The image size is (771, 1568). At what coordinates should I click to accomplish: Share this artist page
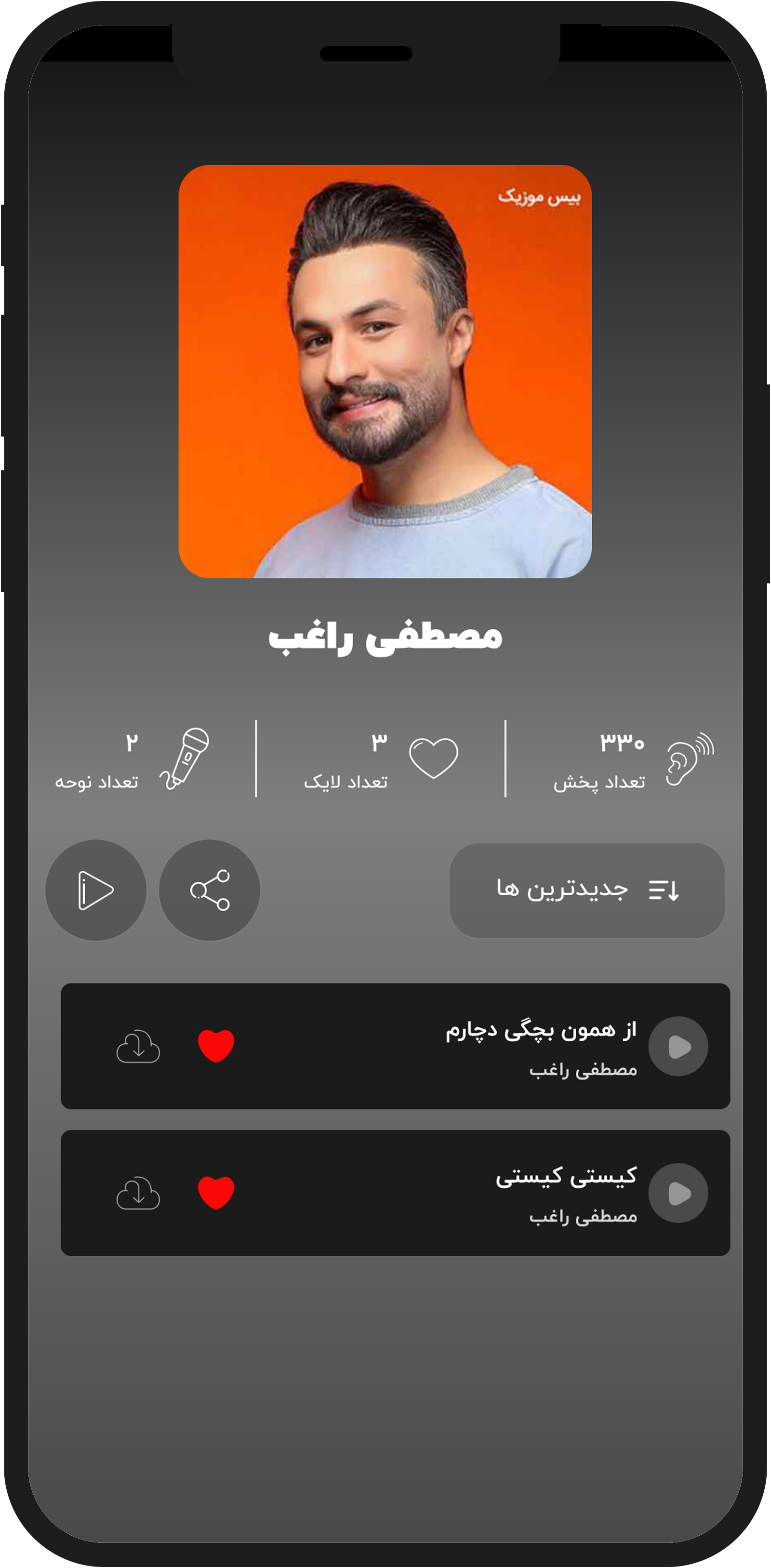(209, 890)
